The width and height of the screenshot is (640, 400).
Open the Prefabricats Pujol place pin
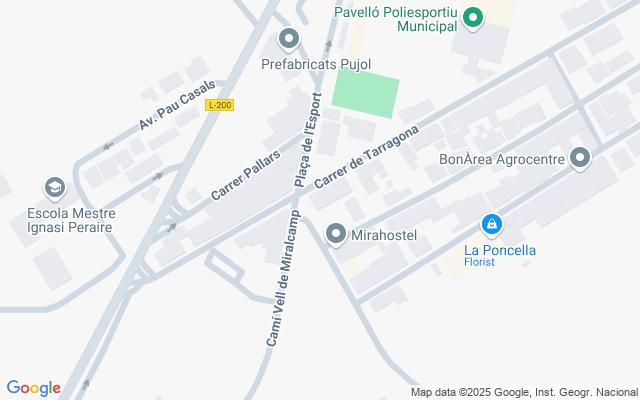289,40
